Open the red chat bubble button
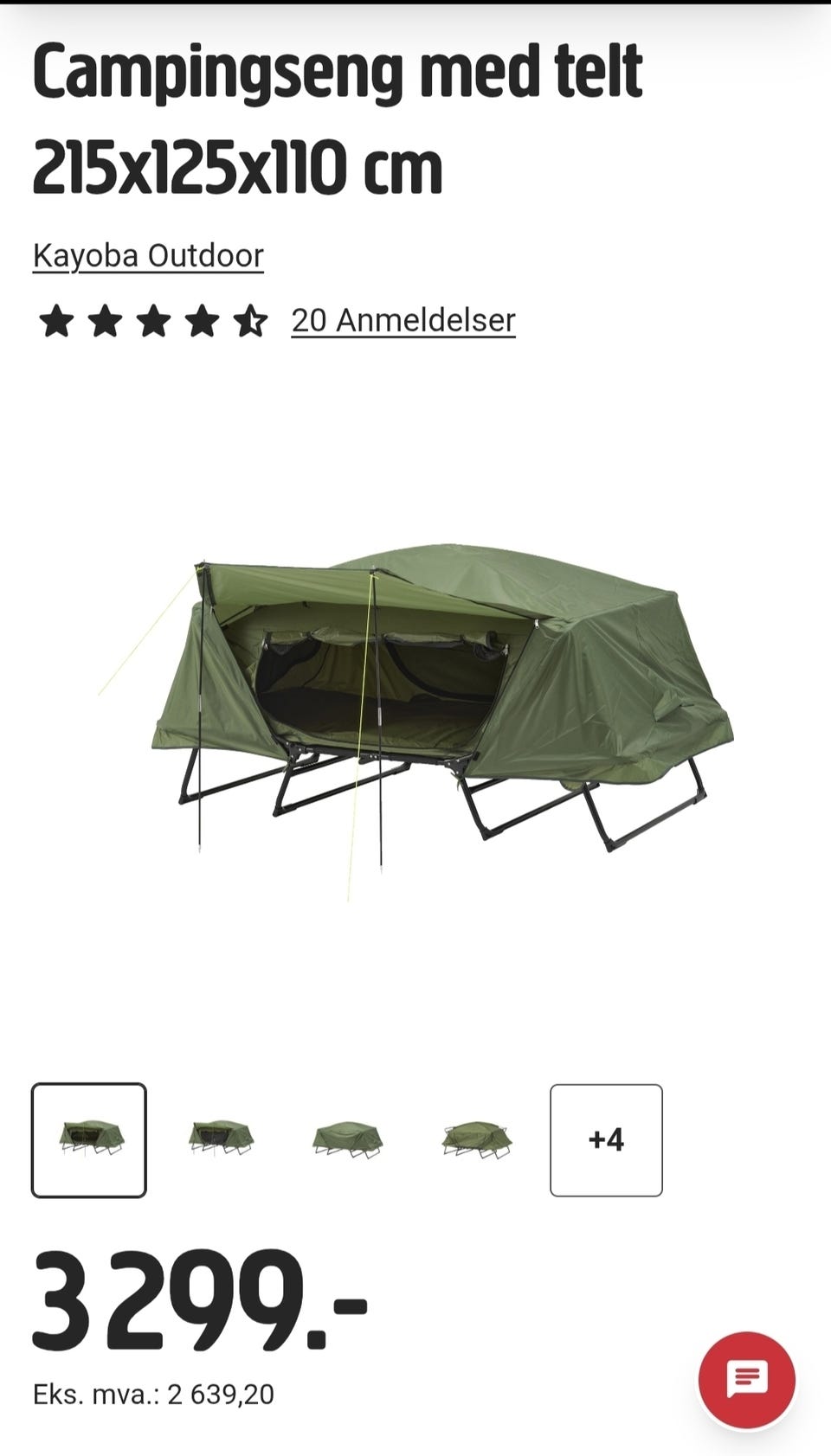The height and width of the screenshot is (1456, 831). pos(747,1380)
